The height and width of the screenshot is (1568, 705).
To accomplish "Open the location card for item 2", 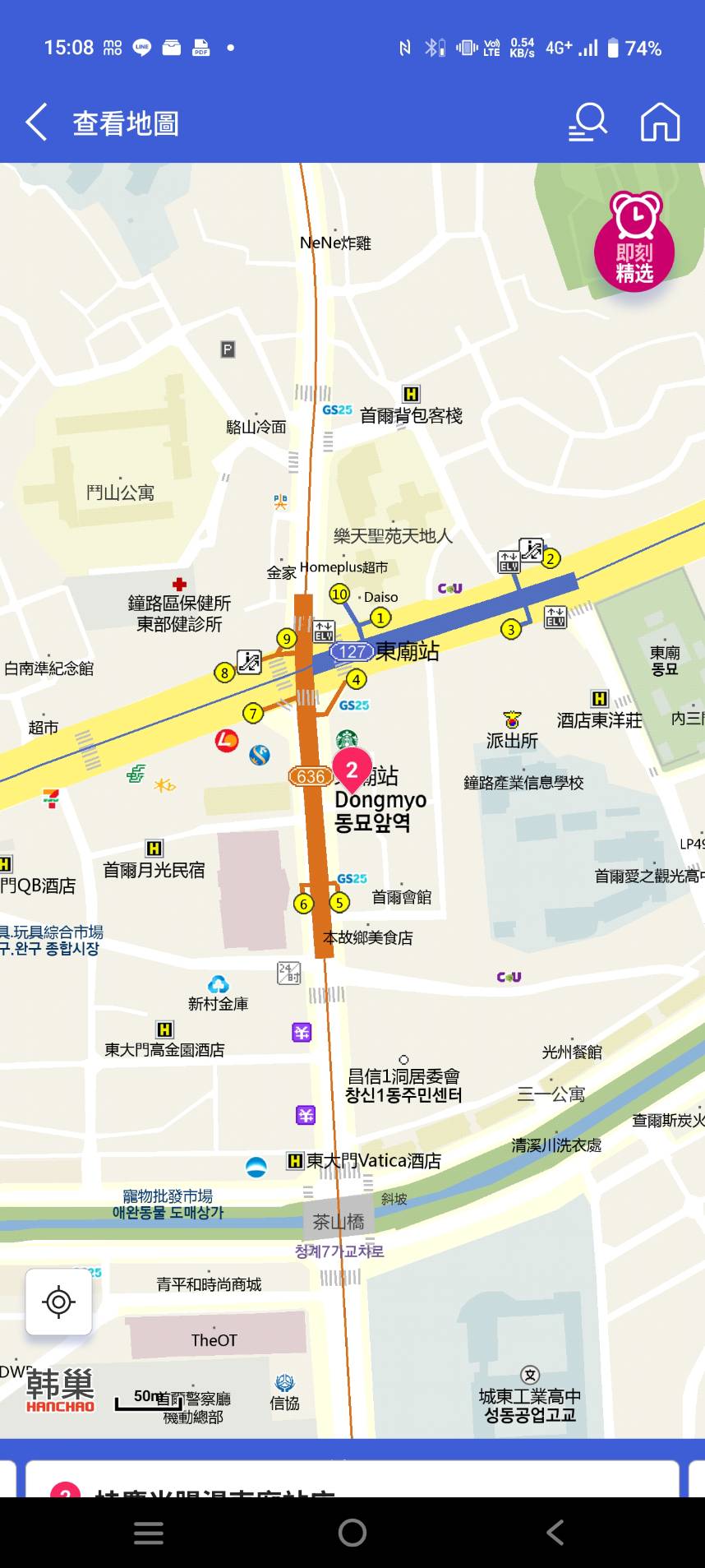I will click(352, 1480).
